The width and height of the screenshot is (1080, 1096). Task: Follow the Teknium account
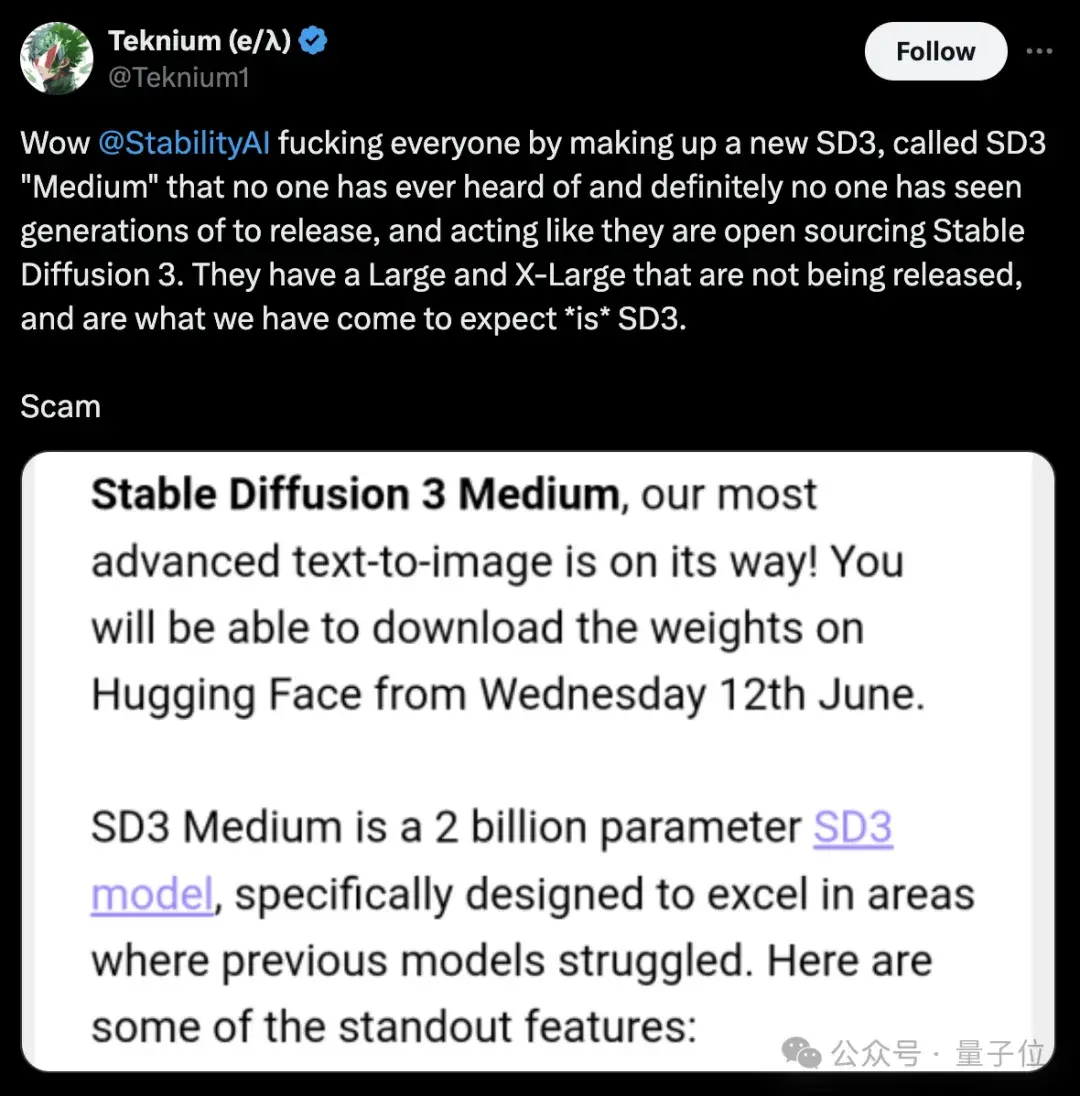(935, 52)
